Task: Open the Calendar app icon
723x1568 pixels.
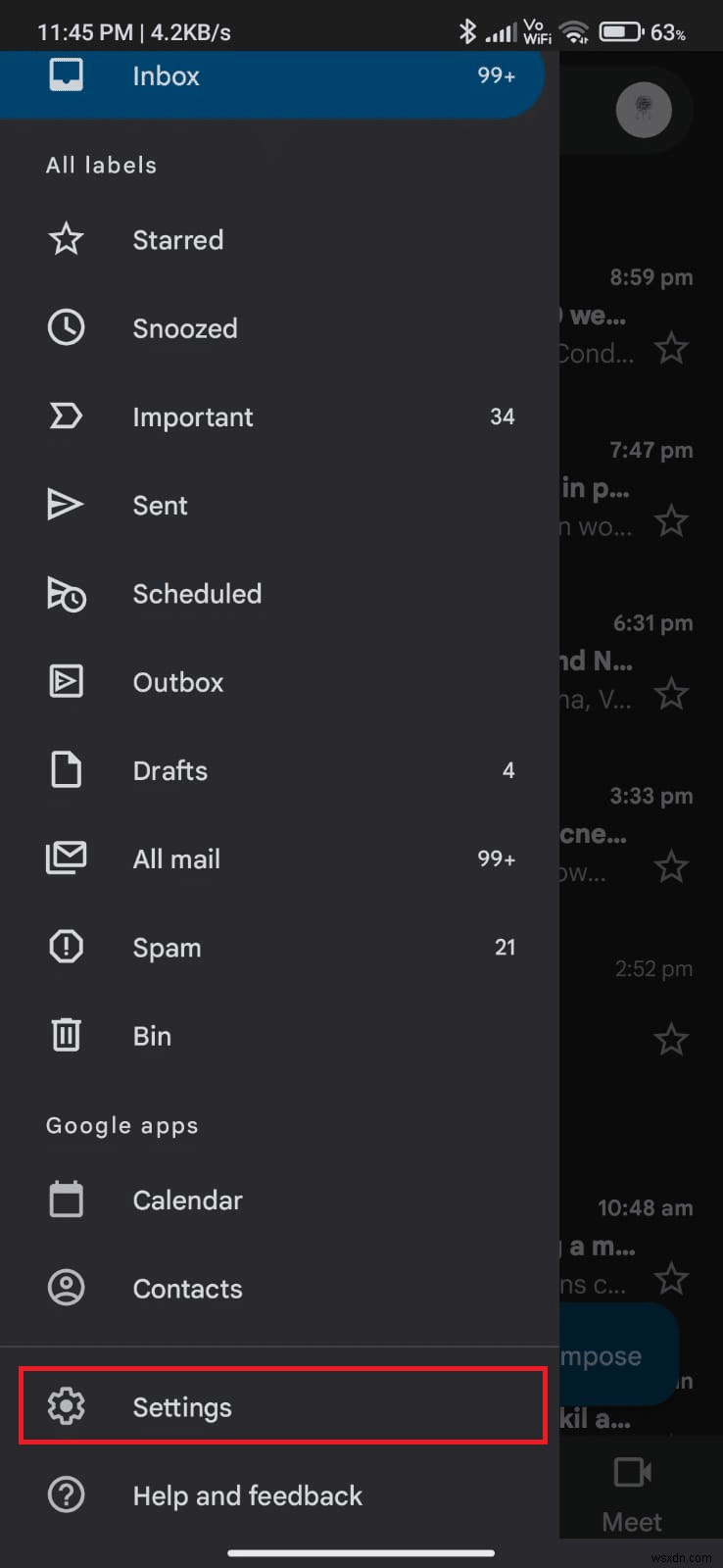Action: pyautogui.click(x=66, y=1199)
